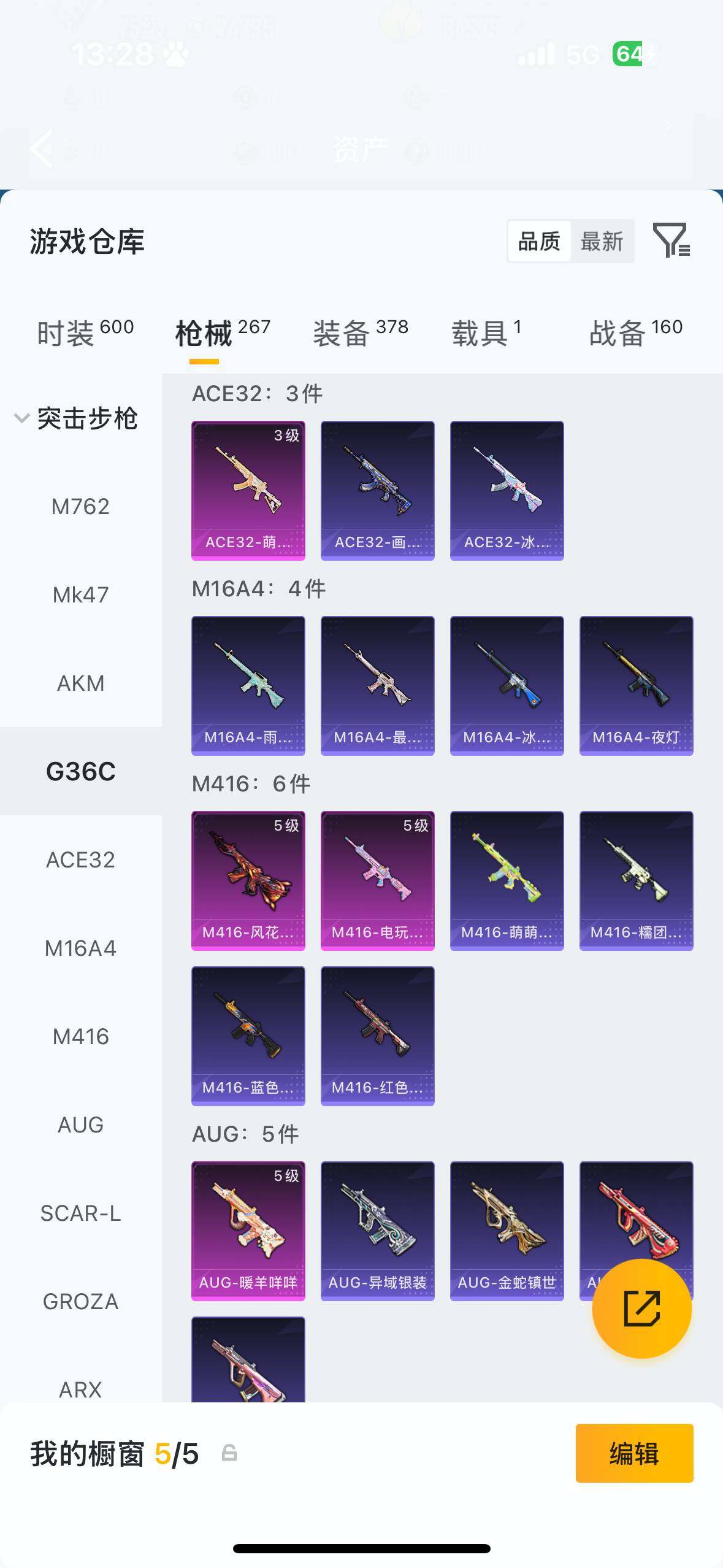The height and width of the screenshot is (1568, 723).
Task: Select AKM in the weapon list
Action: click(80, 683)
